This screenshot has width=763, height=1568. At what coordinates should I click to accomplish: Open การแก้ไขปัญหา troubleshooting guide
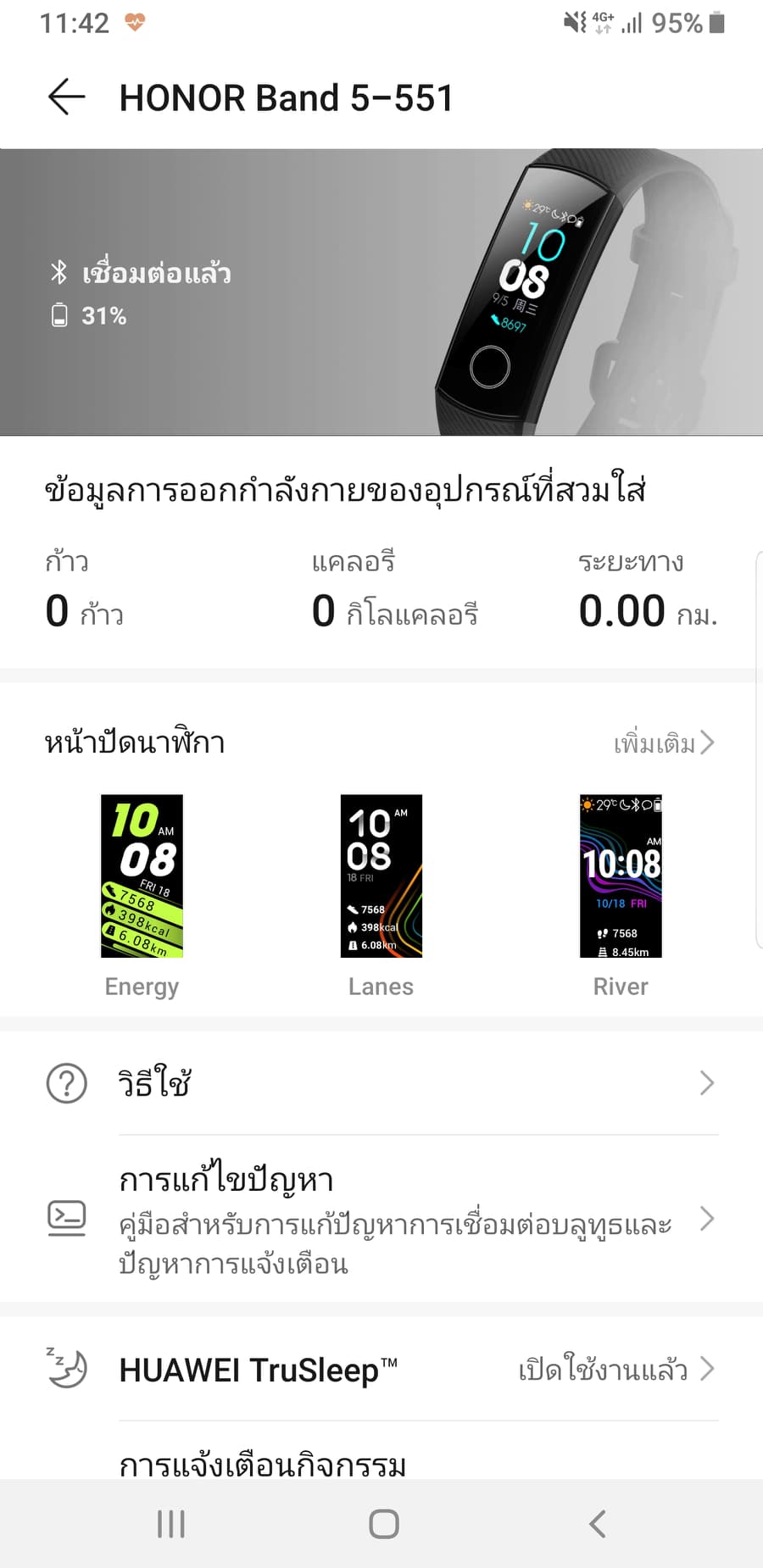(x=381, y=1219)
